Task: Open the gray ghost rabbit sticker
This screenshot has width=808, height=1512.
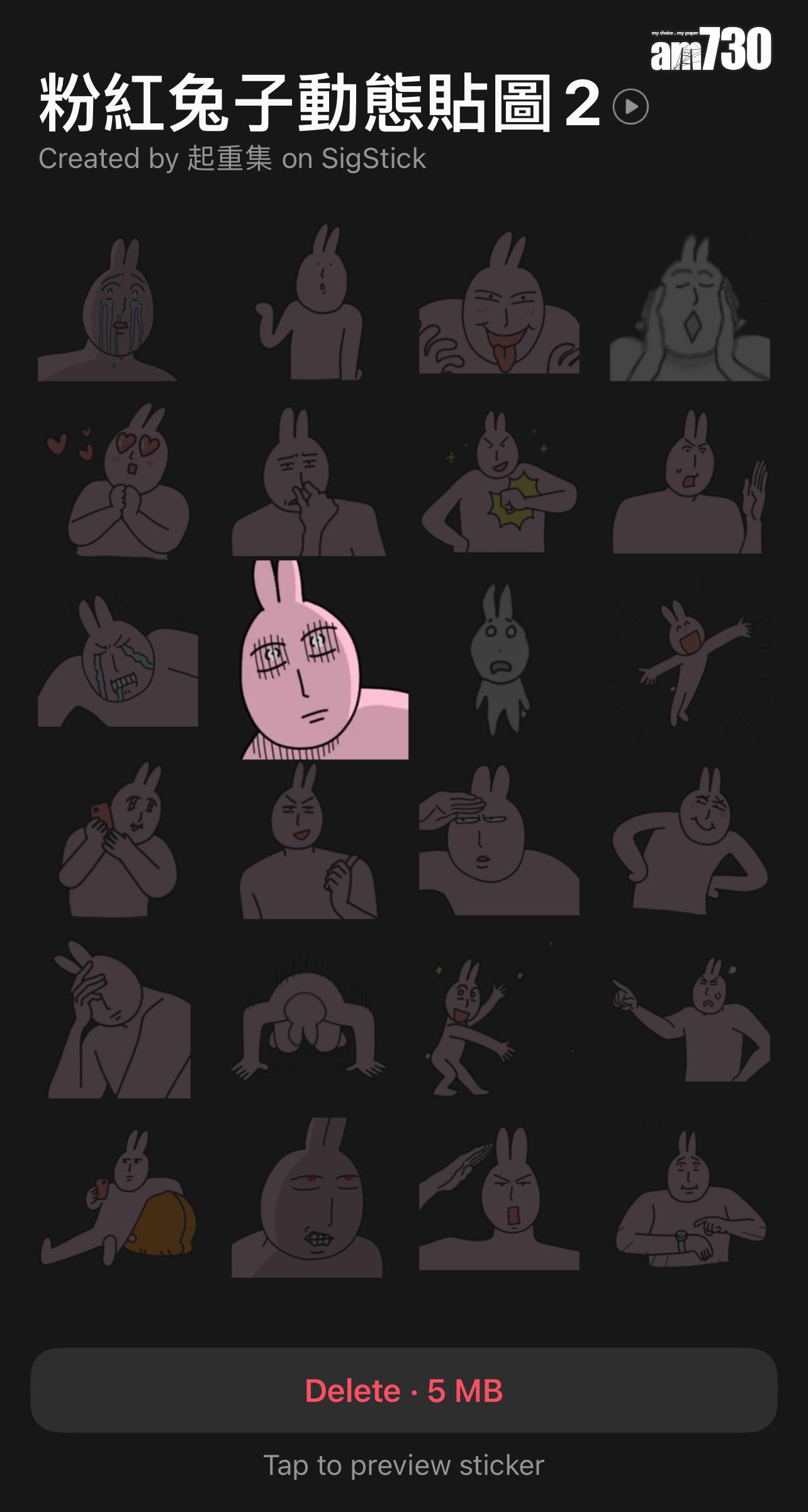Action: pos(500,661)
